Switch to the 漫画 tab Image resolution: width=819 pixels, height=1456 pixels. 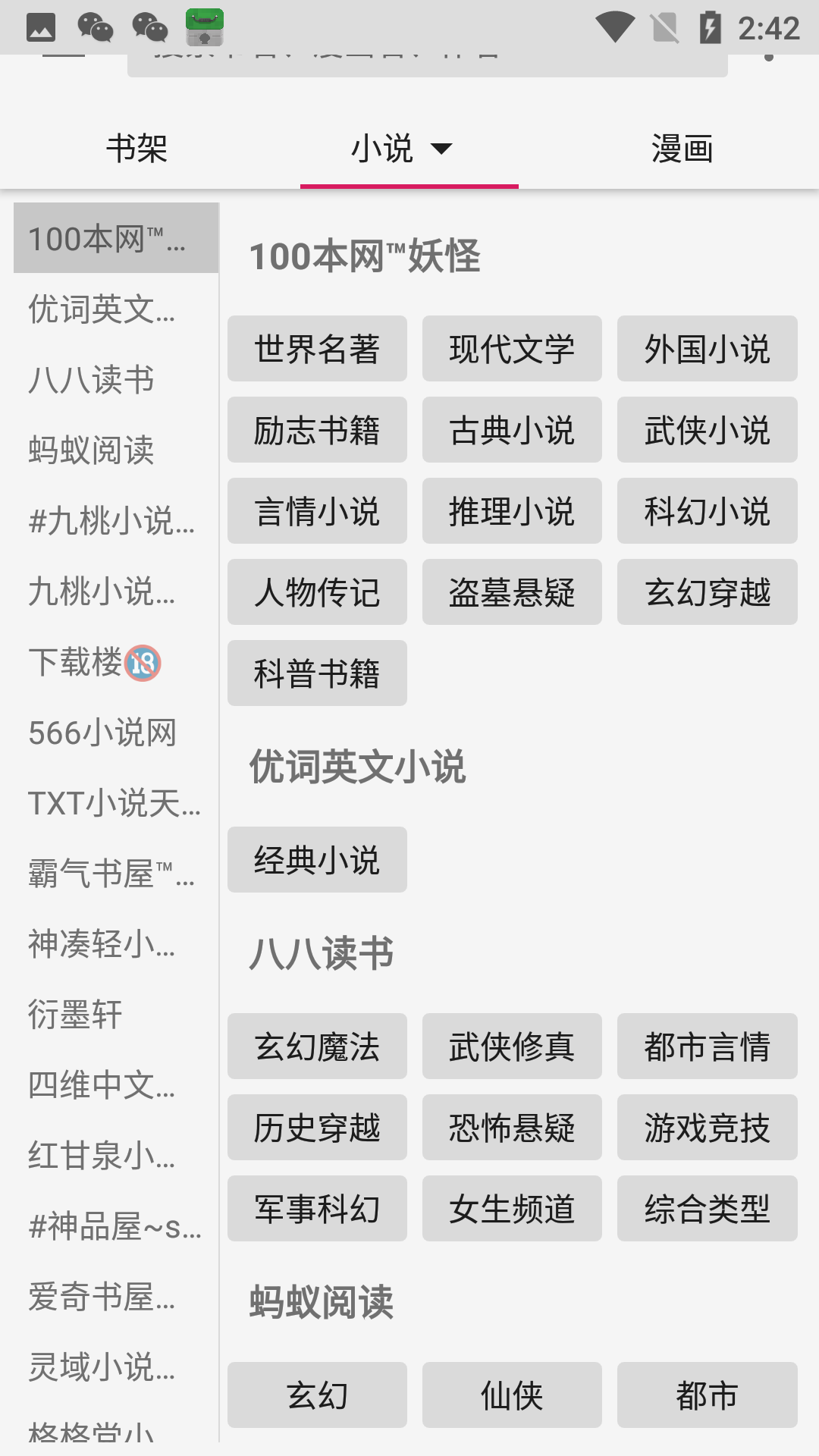point(682,149)
